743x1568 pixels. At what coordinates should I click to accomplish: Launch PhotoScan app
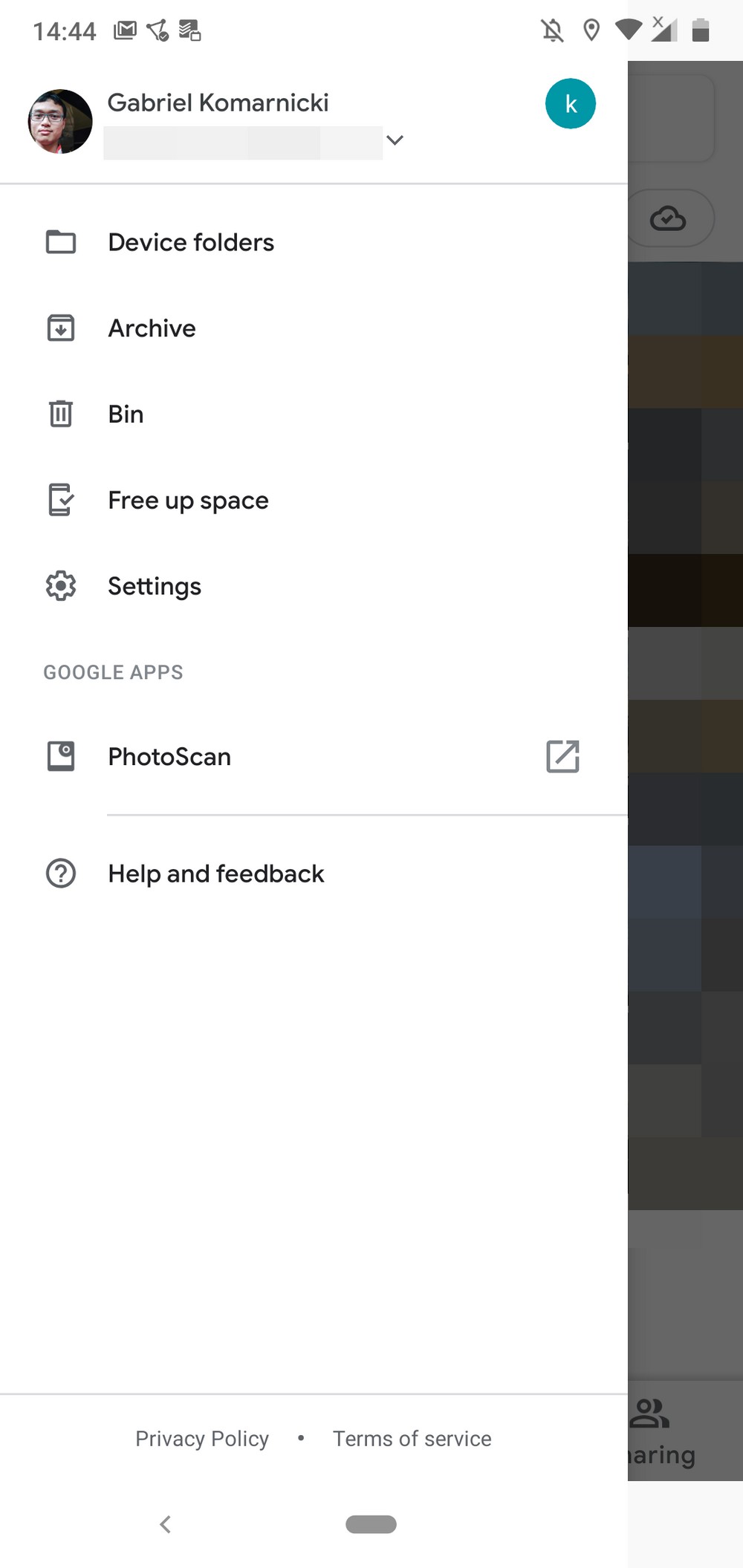(314, 757)
